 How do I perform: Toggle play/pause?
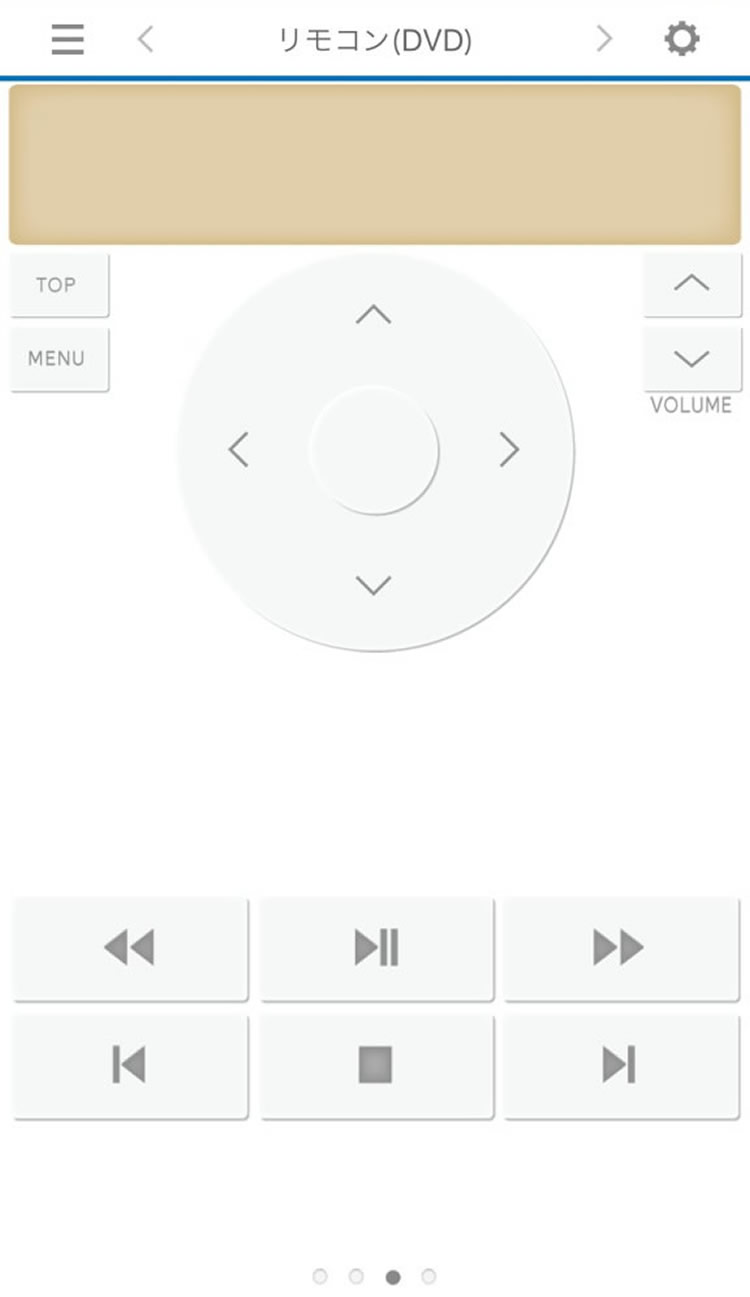click(376, 947)
